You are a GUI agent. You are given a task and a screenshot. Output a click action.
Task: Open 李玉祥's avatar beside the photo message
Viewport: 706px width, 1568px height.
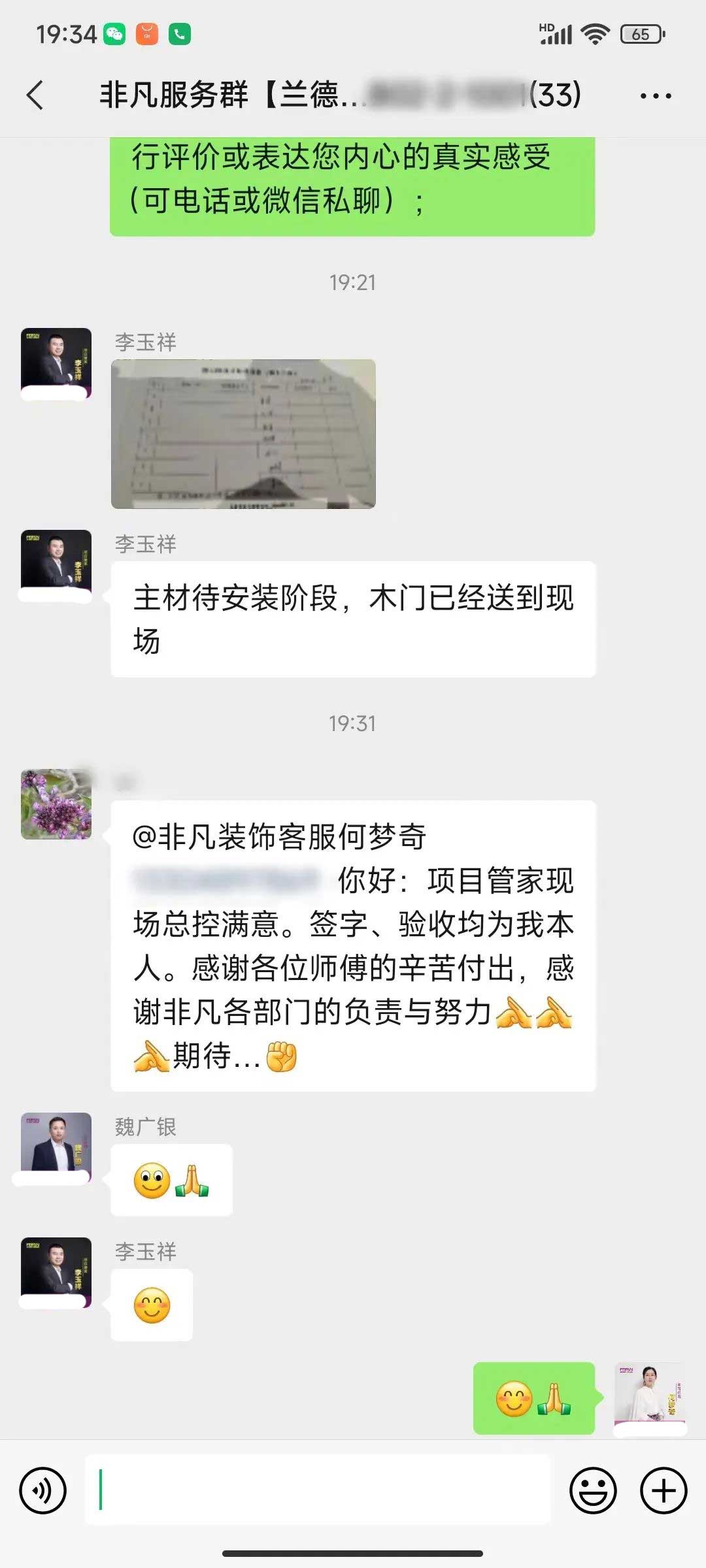[x=56, y=363]
